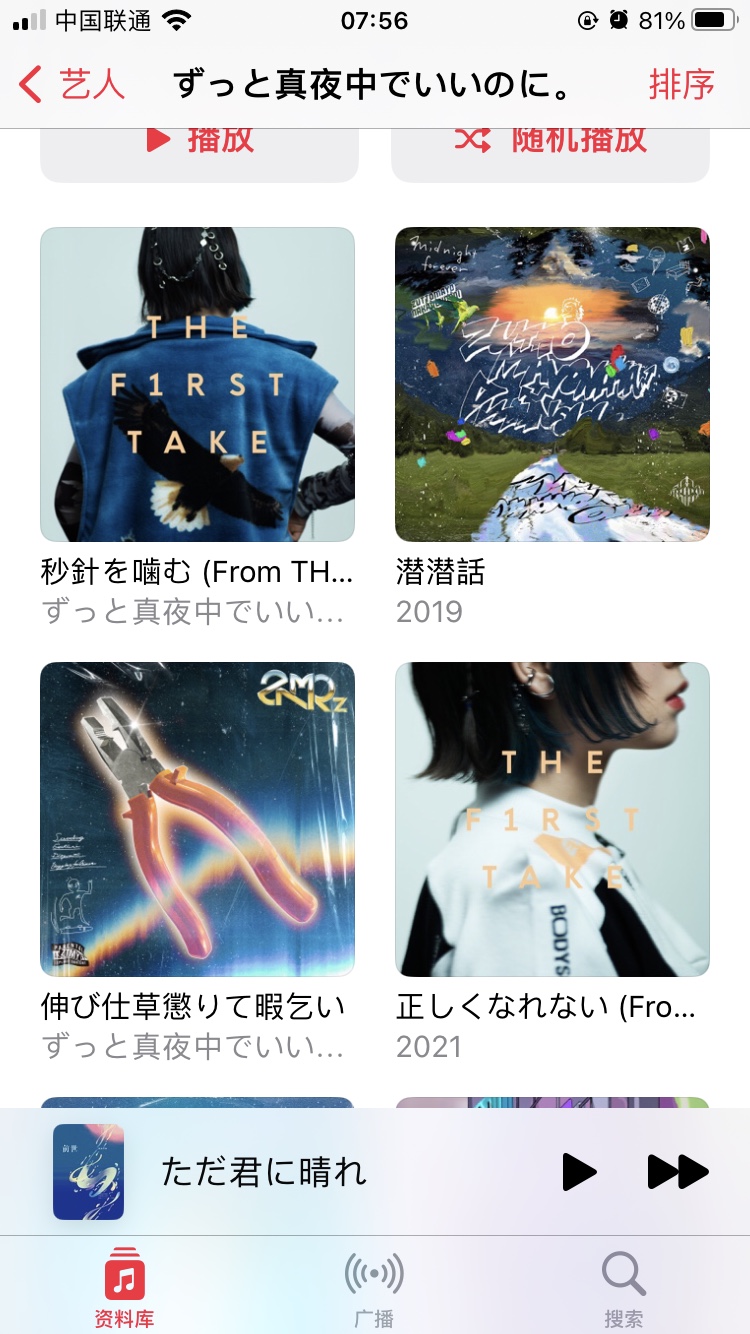
Task: Skip to the next track
Action: point(678,1172)
